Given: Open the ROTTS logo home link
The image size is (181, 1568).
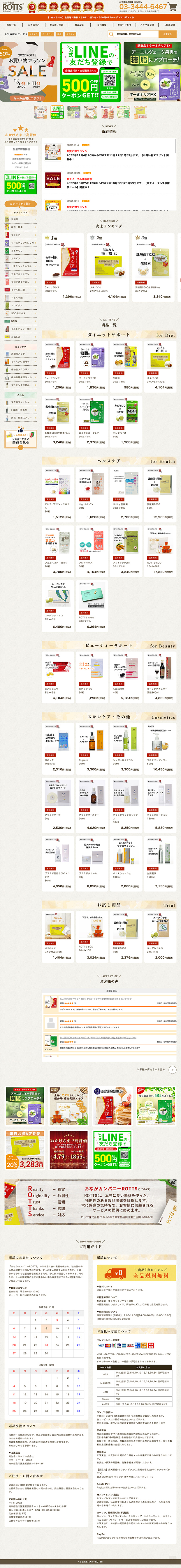Looking at the screenshot, I should pyautogui.click(x=13, y=7).
